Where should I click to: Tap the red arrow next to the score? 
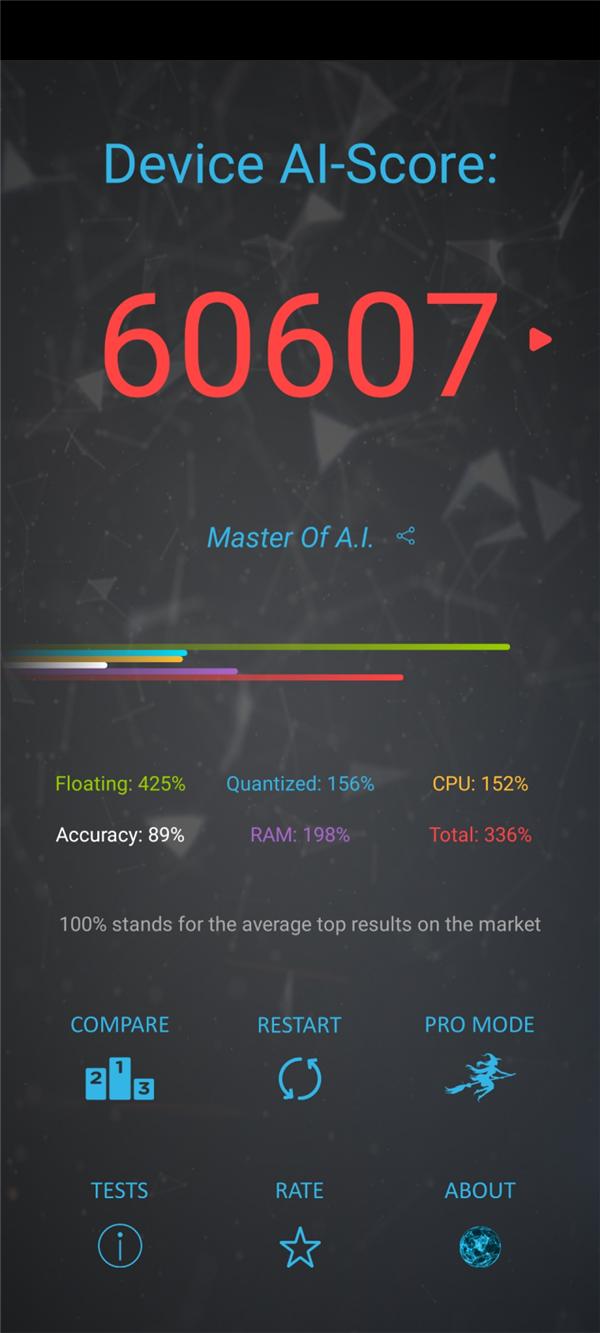pyautogui.click(x=540, y=339)
